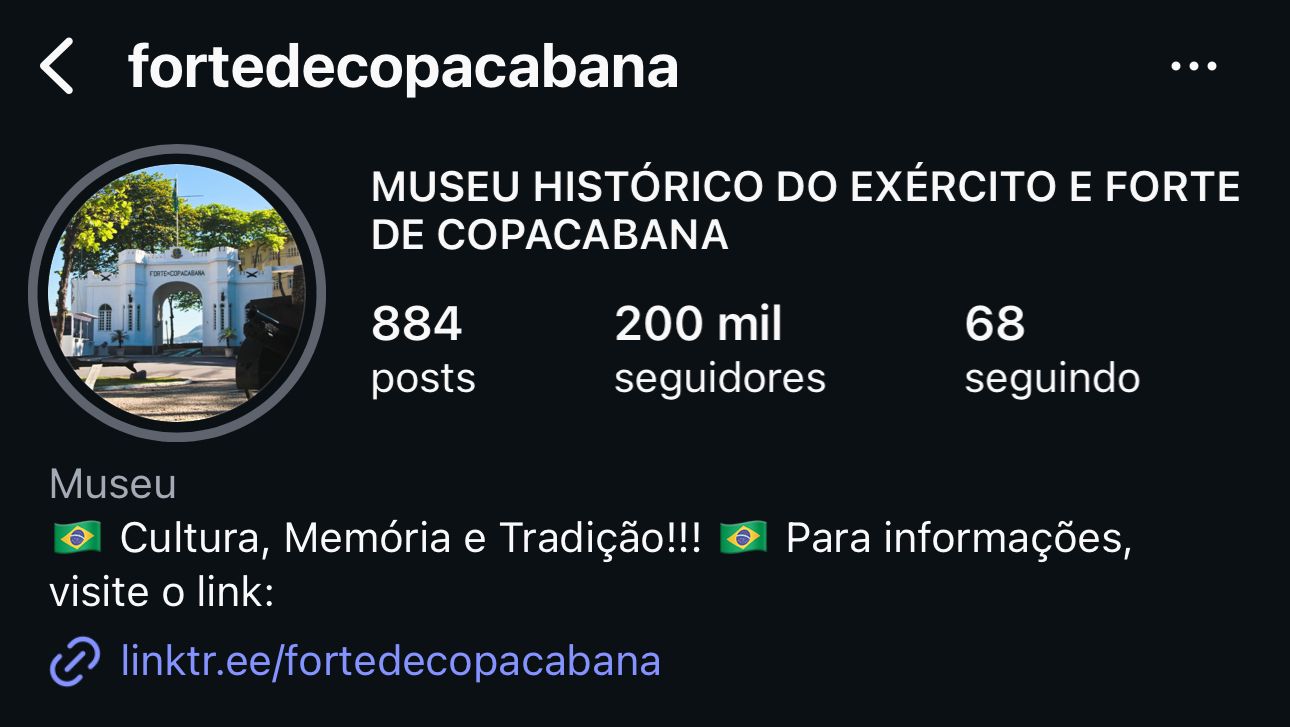Open the three-dot options menu
Screen dimensions: 1290x727
click(x=1193, y=68)
